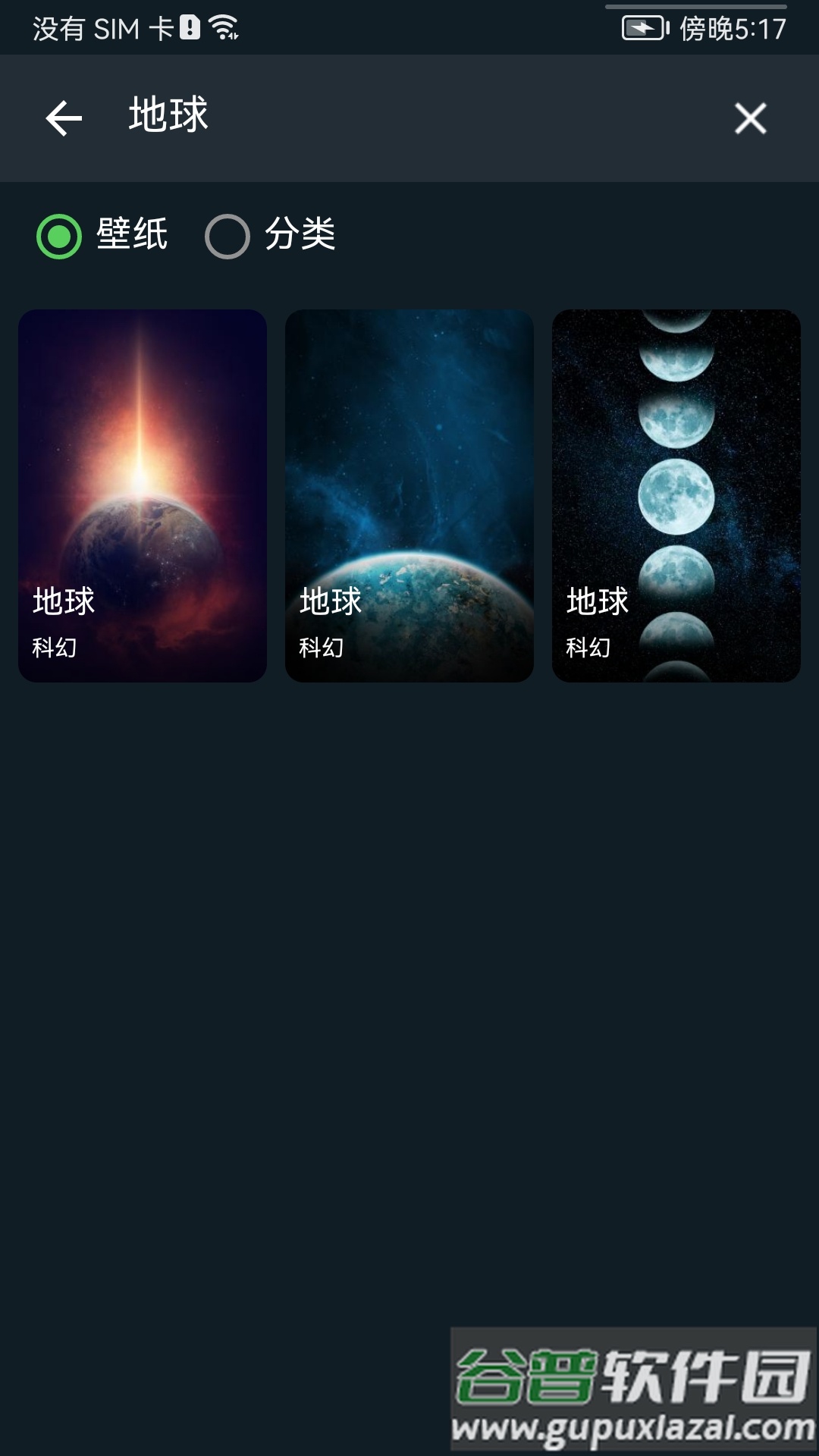Click the battery icon in the status bar
Viewport: 819px width, 1456px height.
pos(645,27)
